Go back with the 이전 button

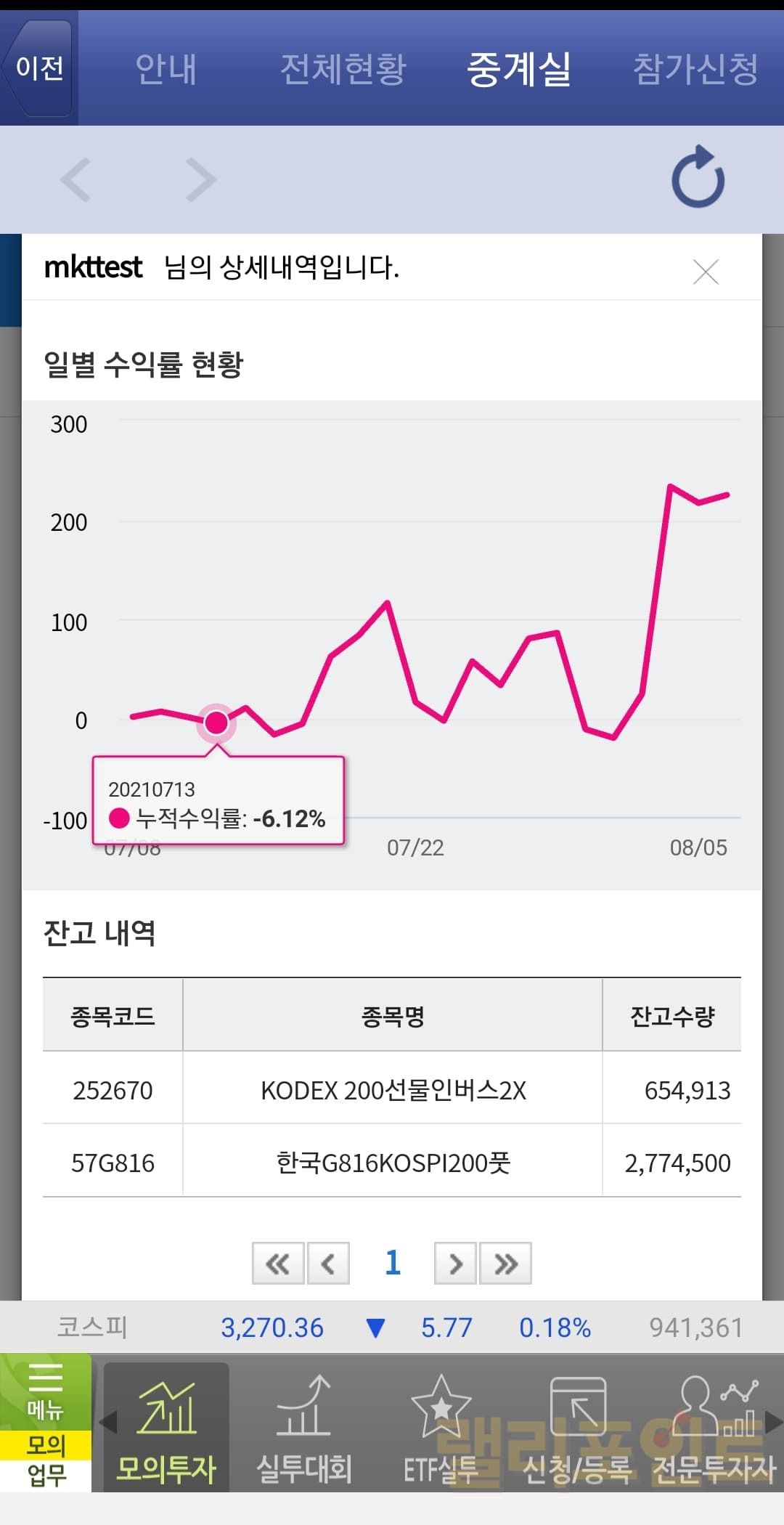tap(39, 69)
